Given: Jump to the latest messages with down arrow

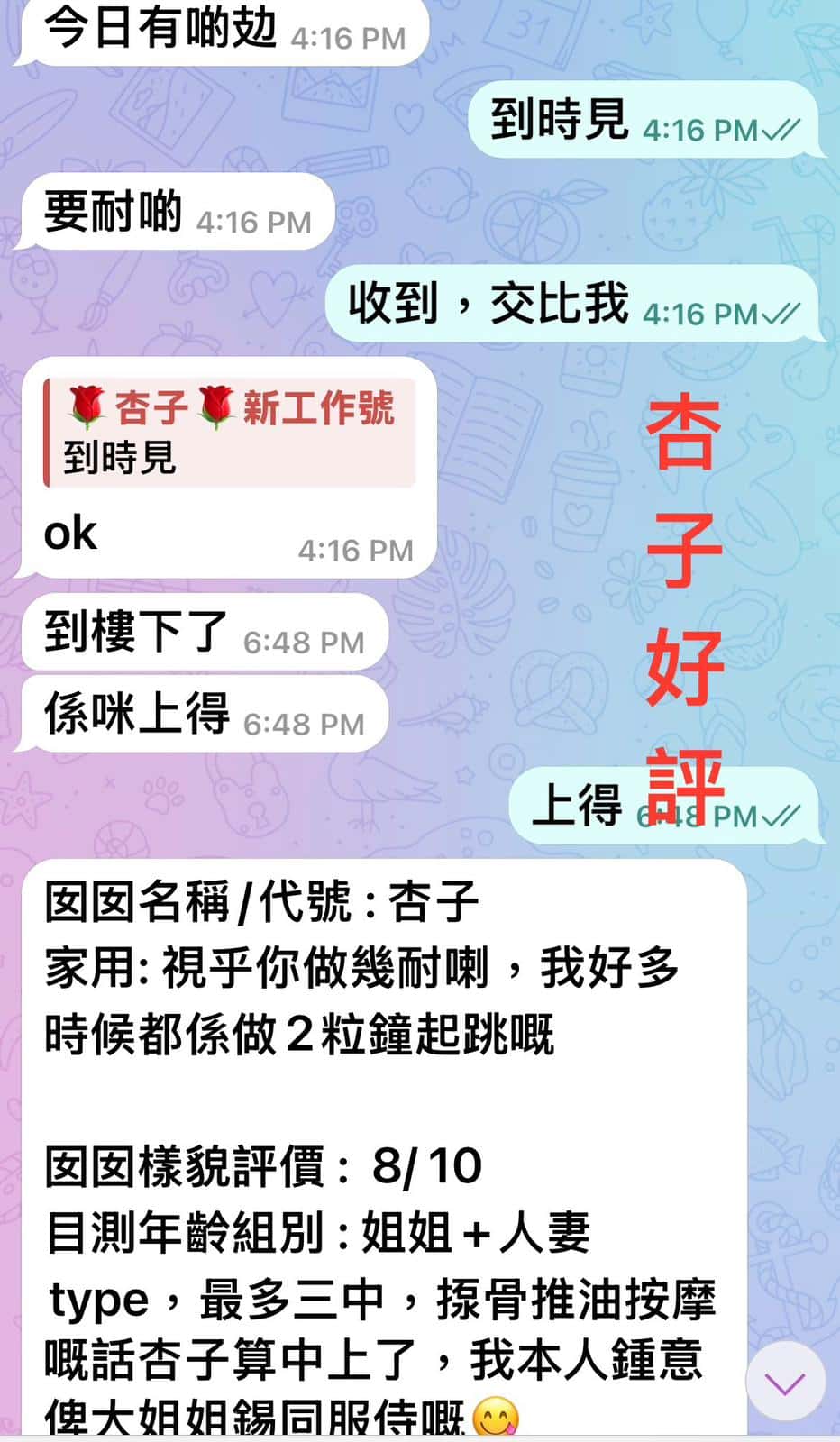Looking at the screenshot, I should pos(785,1383).
